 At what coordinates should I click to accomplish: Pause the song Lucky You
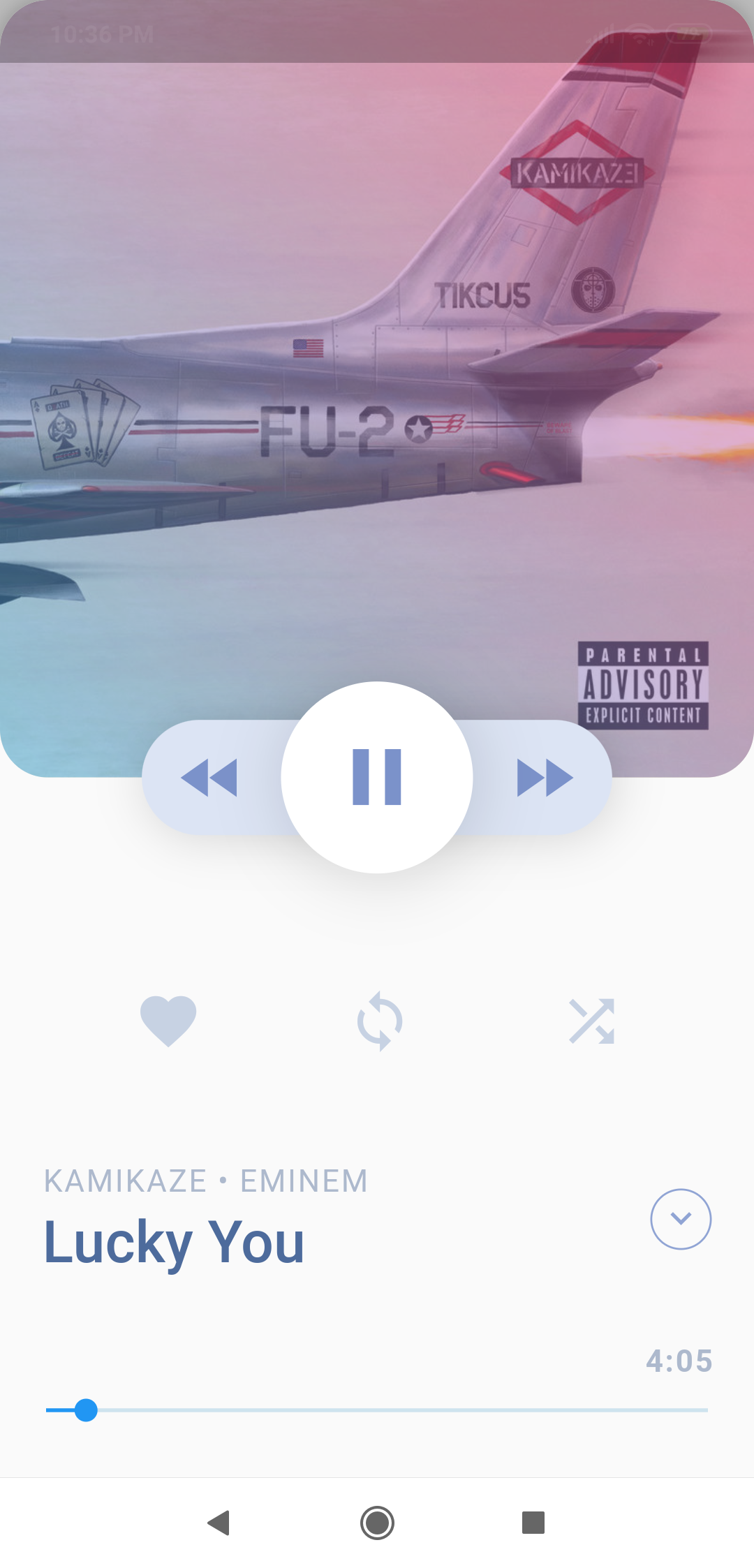(377, 777)
